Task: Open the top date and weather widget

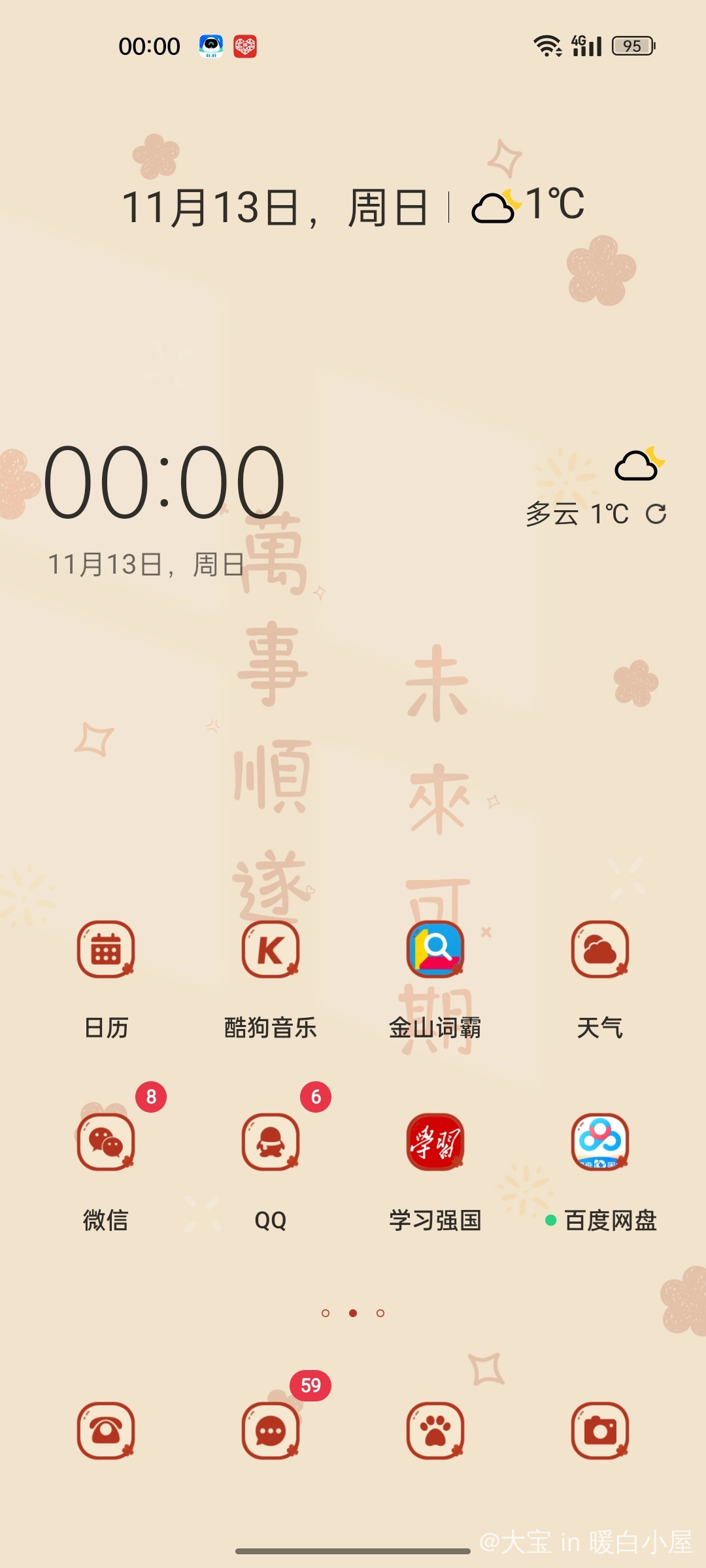Action: click(353, 206)
